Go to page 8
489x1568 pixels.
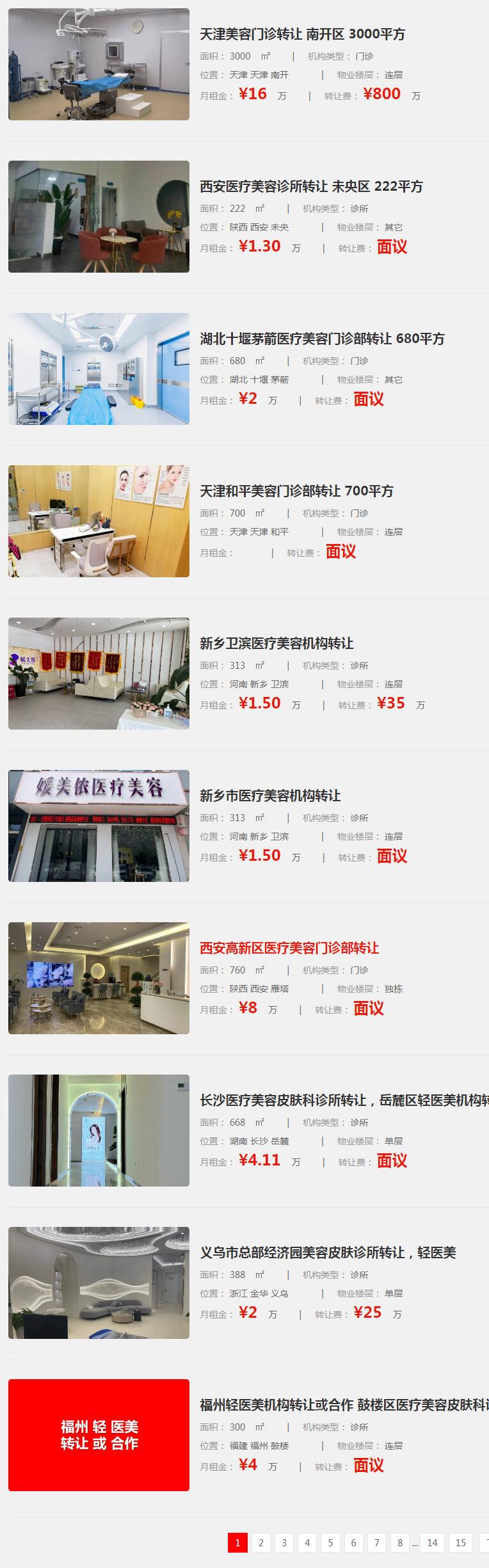point(399,1543)
